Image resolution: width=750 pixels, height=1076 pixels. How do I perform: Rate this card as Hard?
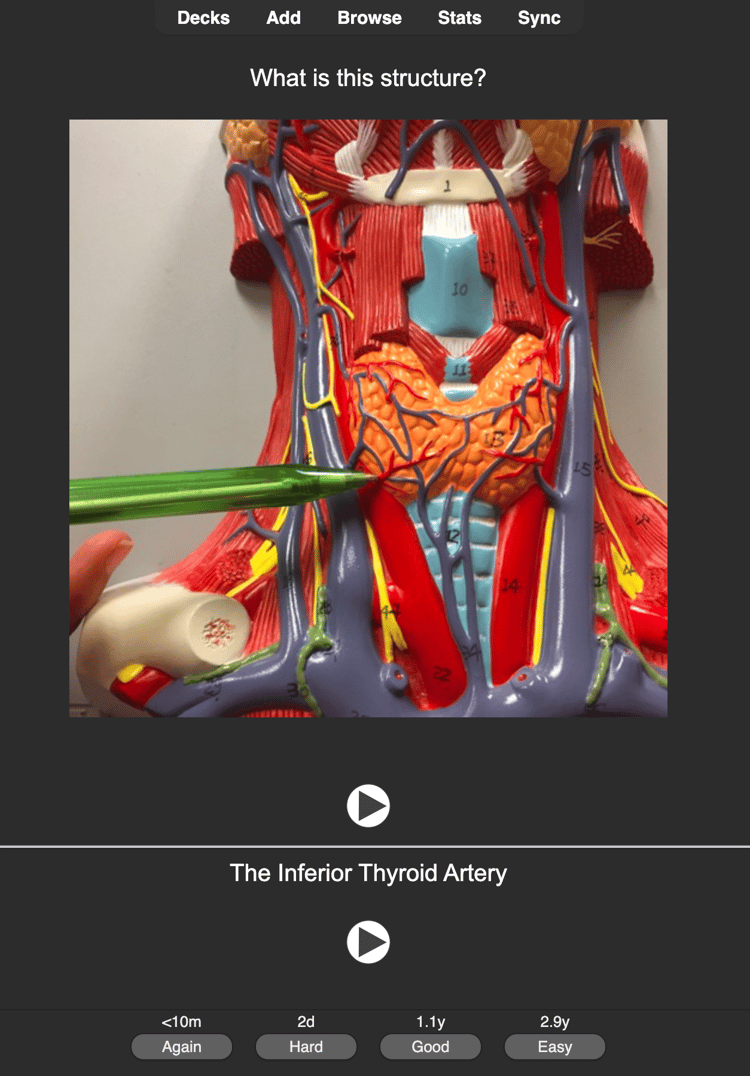pyautogui.click(x=306, y=1047)
